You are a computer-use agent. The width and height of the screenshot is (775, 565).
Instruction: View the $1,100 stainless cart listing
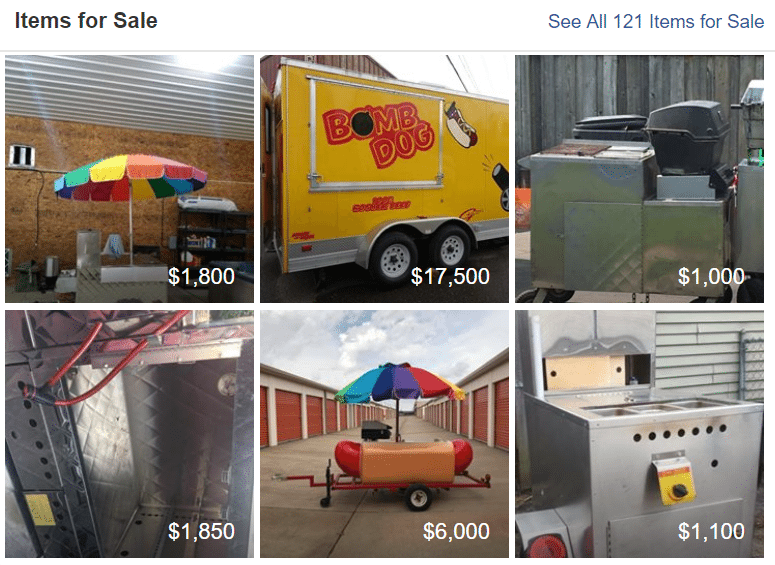(639, 433)
